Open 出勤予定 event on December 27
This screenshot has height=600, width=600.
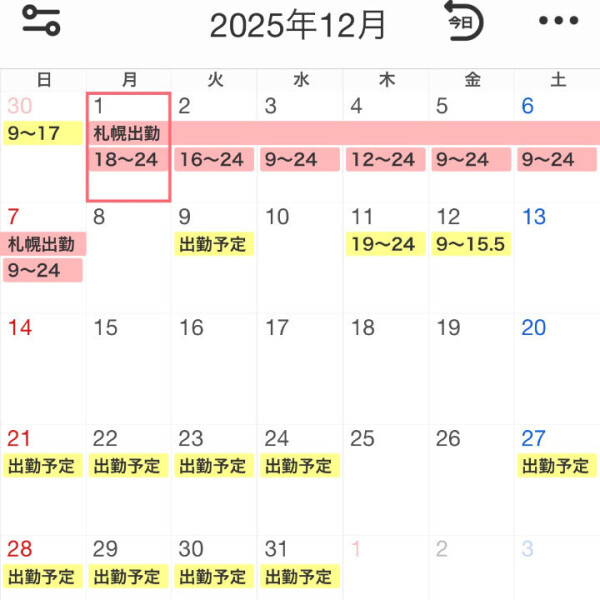pyautogui.click(x=556, y=466)
